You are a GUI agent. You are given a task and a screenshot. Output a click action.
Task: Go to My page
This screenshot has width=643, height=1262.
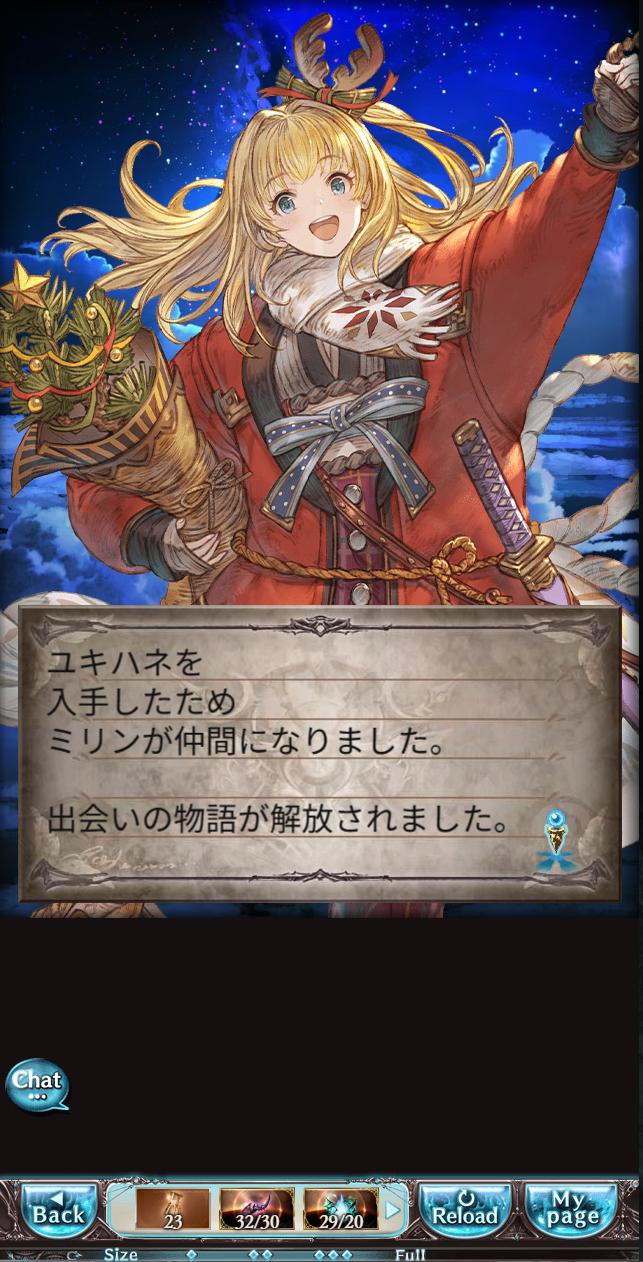[570, 1210]
